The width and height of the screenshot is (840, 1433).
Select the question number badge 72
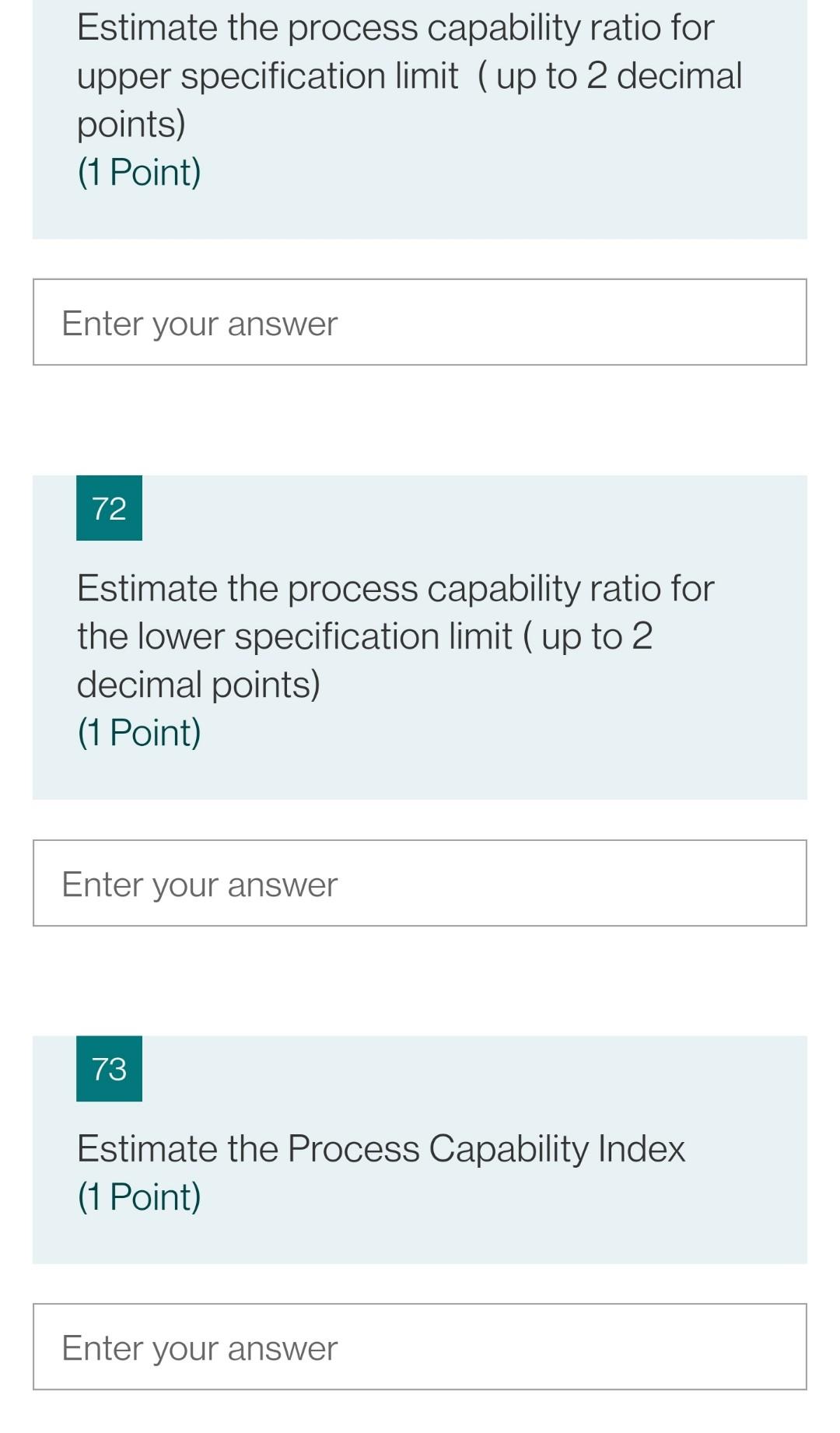108,508
